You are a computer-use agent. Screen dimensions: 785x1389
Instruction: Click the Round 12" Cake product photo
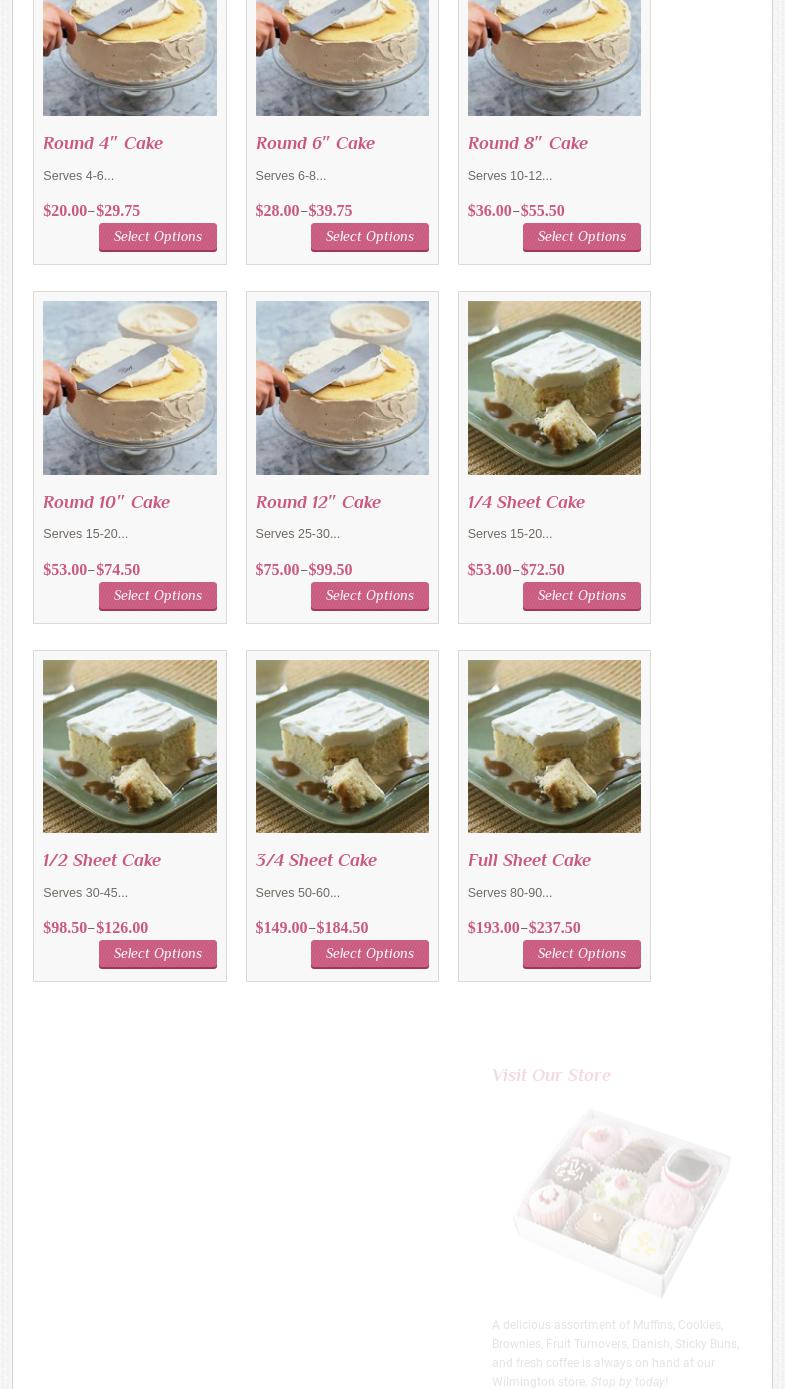342,388
